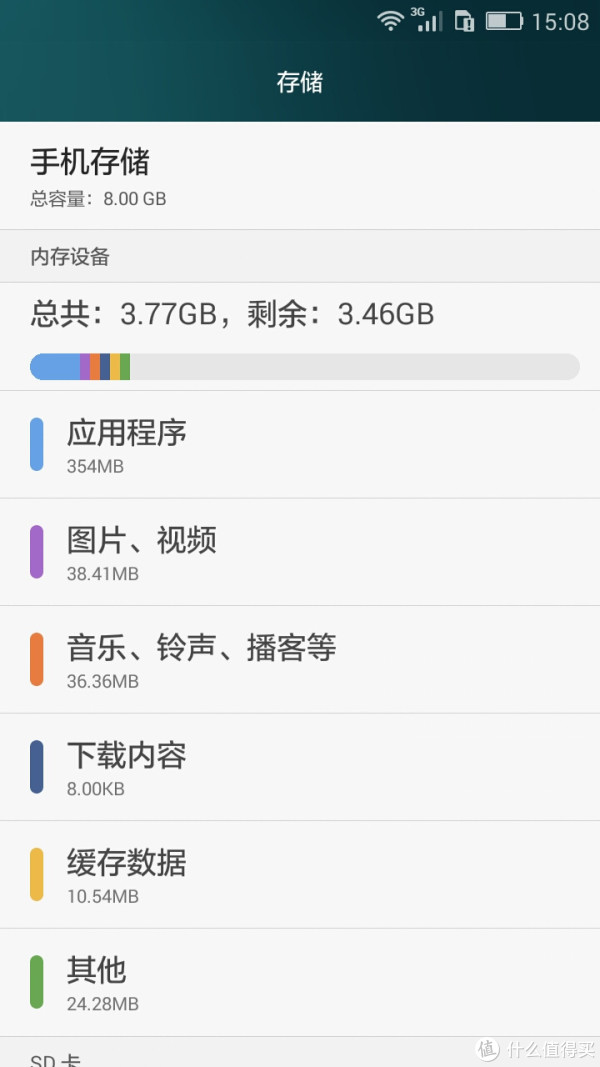Open the 下载内容 row
Image resolution: width=600 pixels, height=1067 pixels.
pos(300,767)
